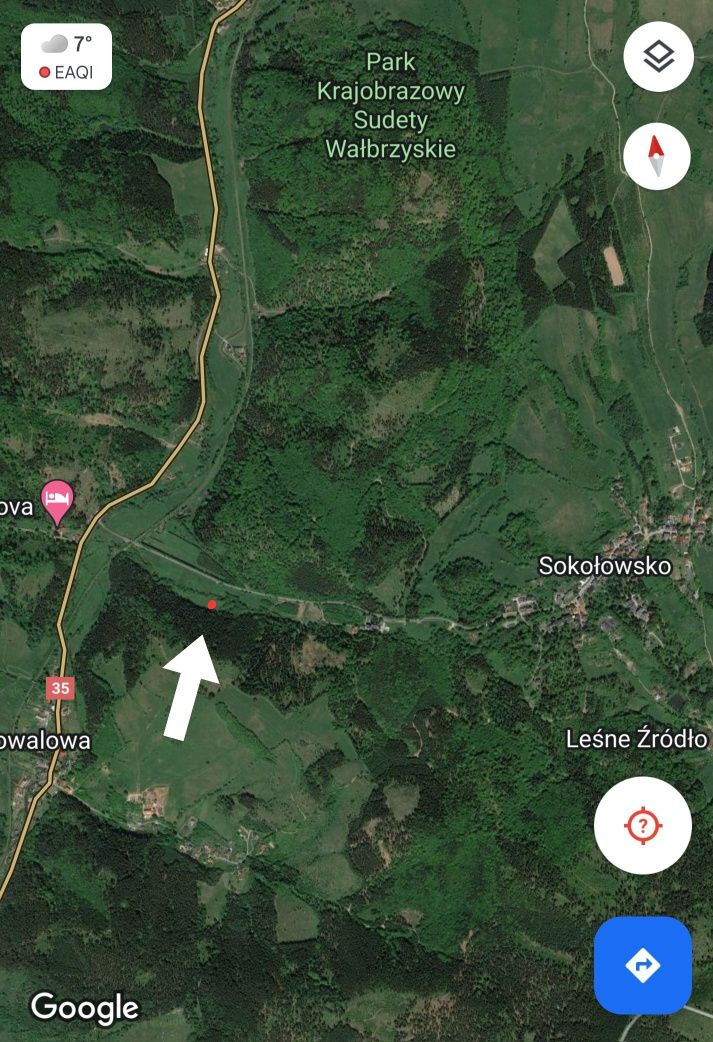Select the pink hotel pin marker
The width and height of the screenshot is (713, 1042).
(57, 499)
